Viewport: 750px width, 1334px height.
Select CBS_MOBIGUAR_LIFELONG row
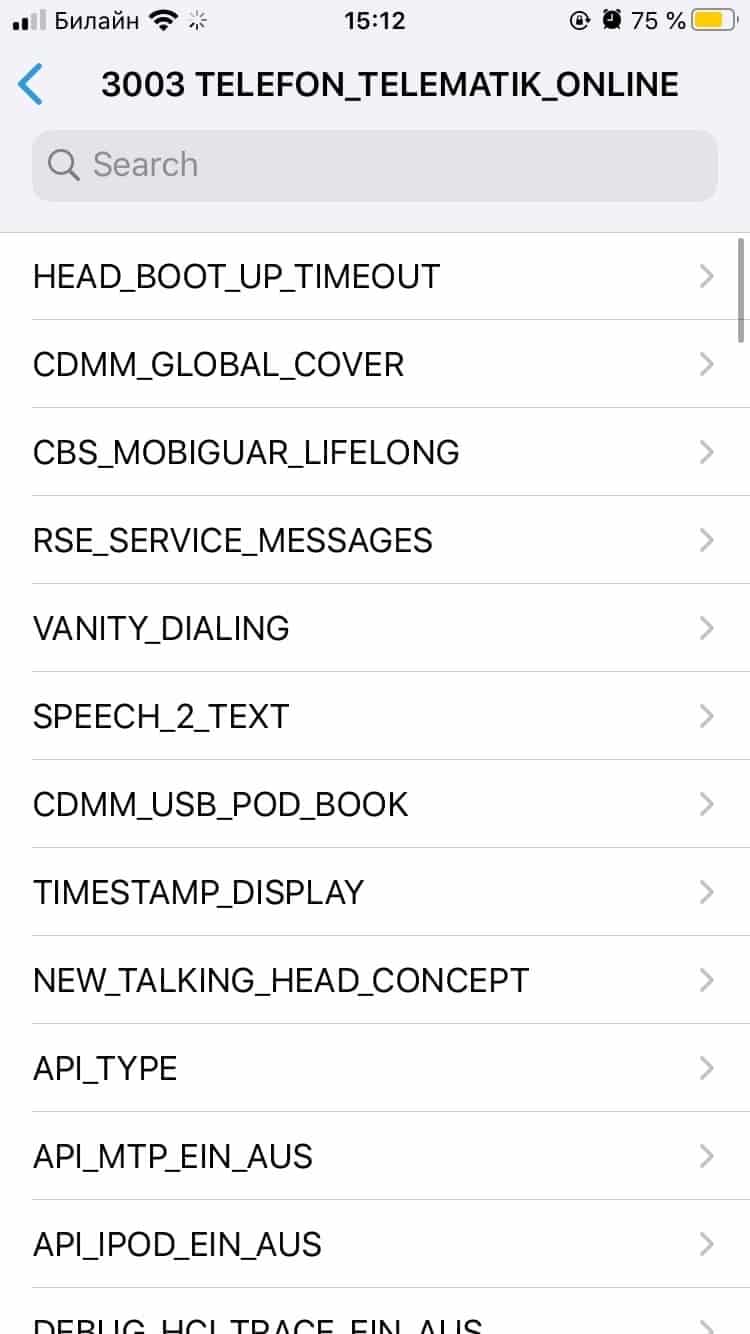click(x=375, y=452)
